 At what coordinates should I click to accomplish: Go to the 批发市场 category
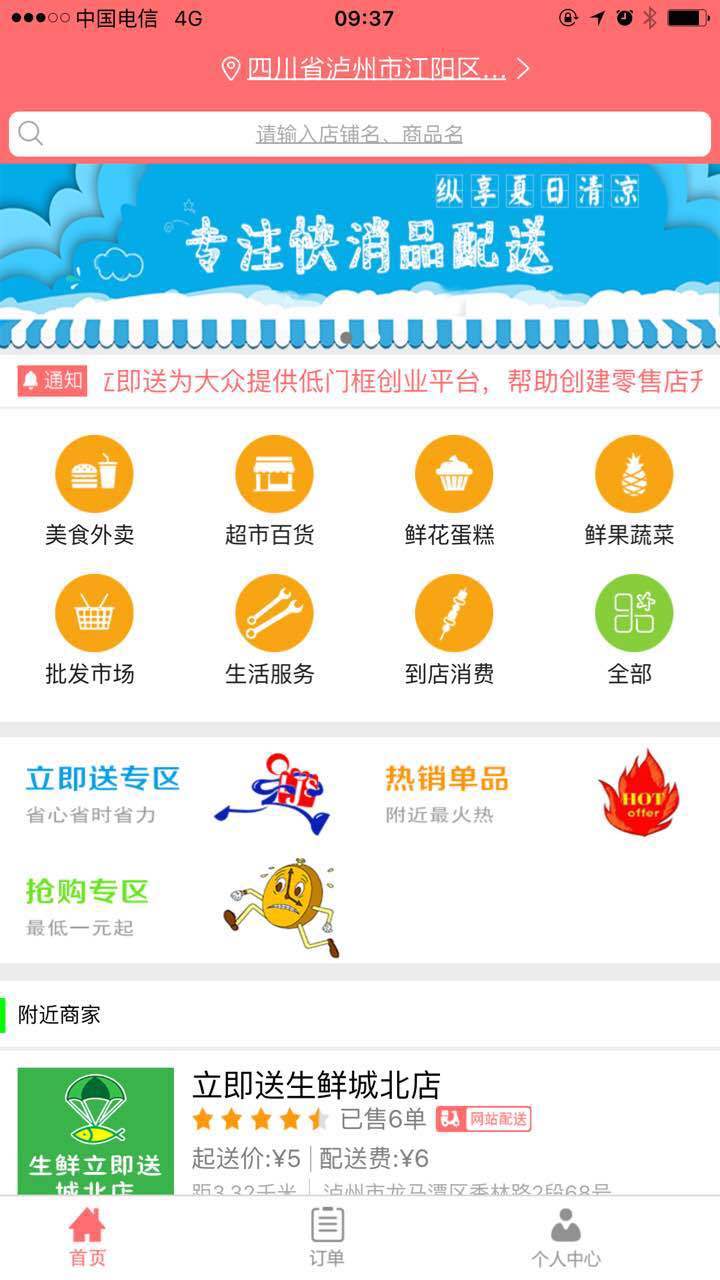click(x=91, y=630)
